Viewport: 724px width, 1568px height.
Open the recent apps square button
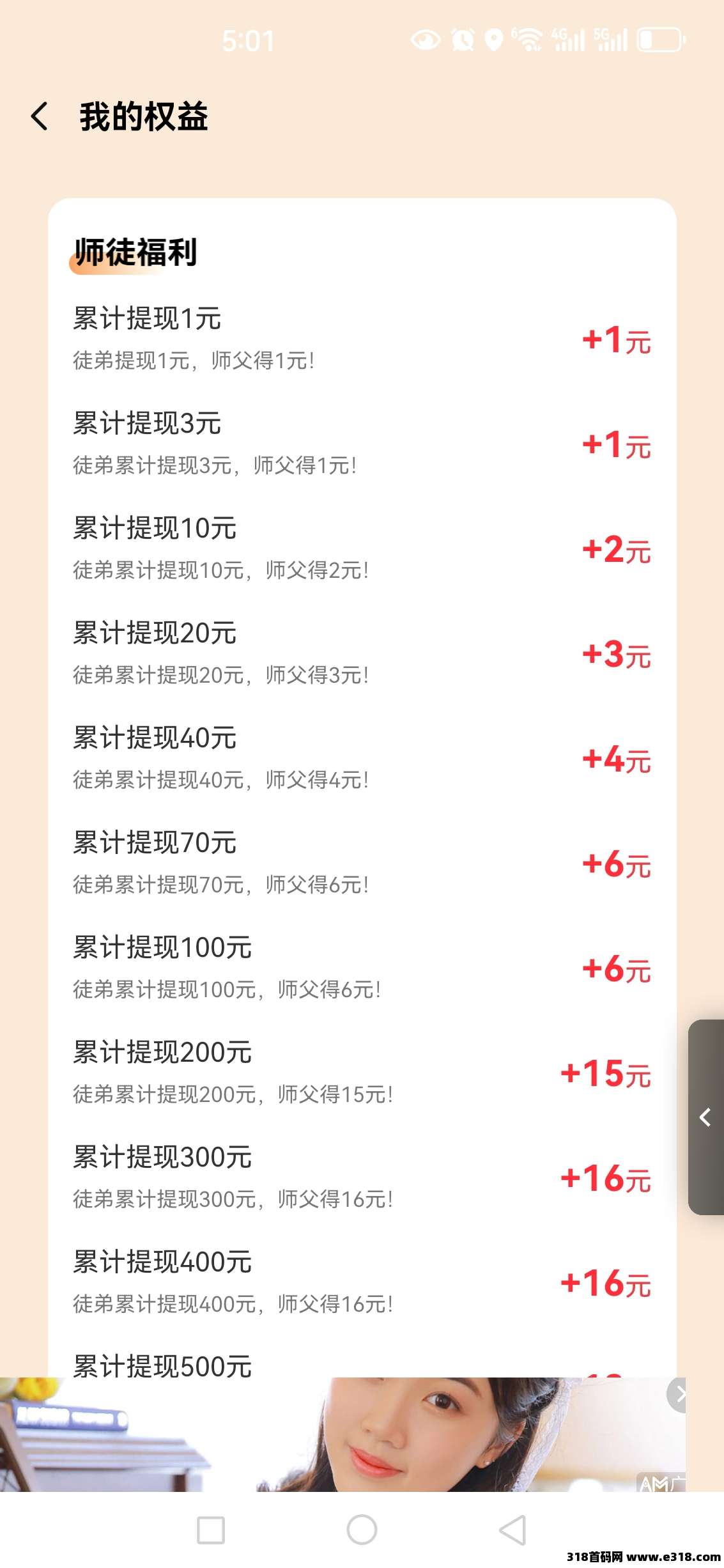pyautogui.click(x=211, y=1530)
